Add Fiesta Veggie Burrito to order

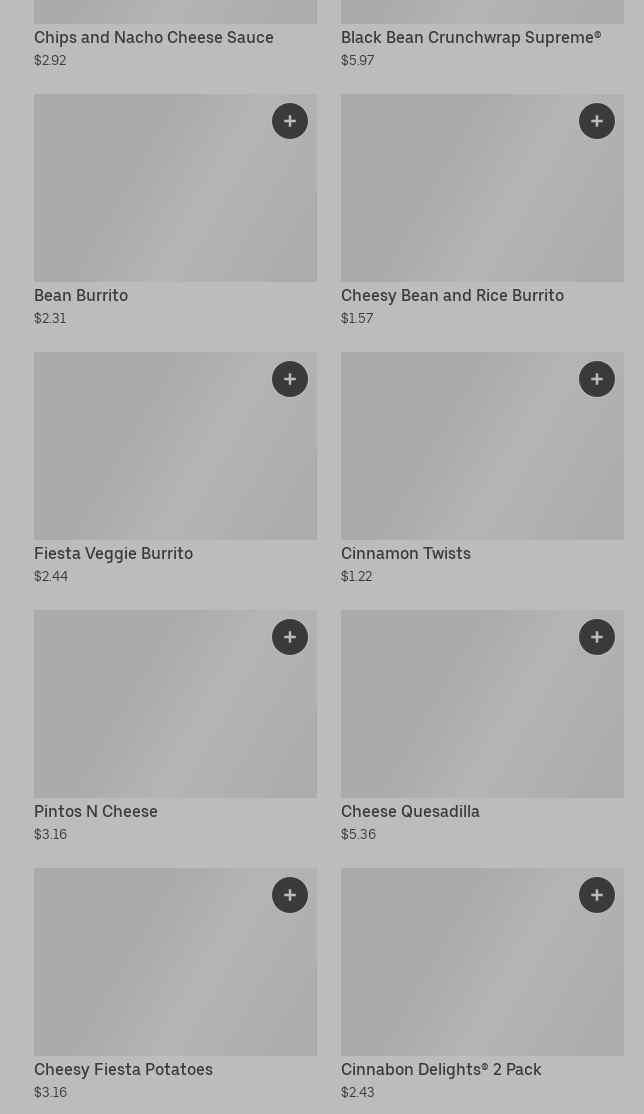coord(290,379)
